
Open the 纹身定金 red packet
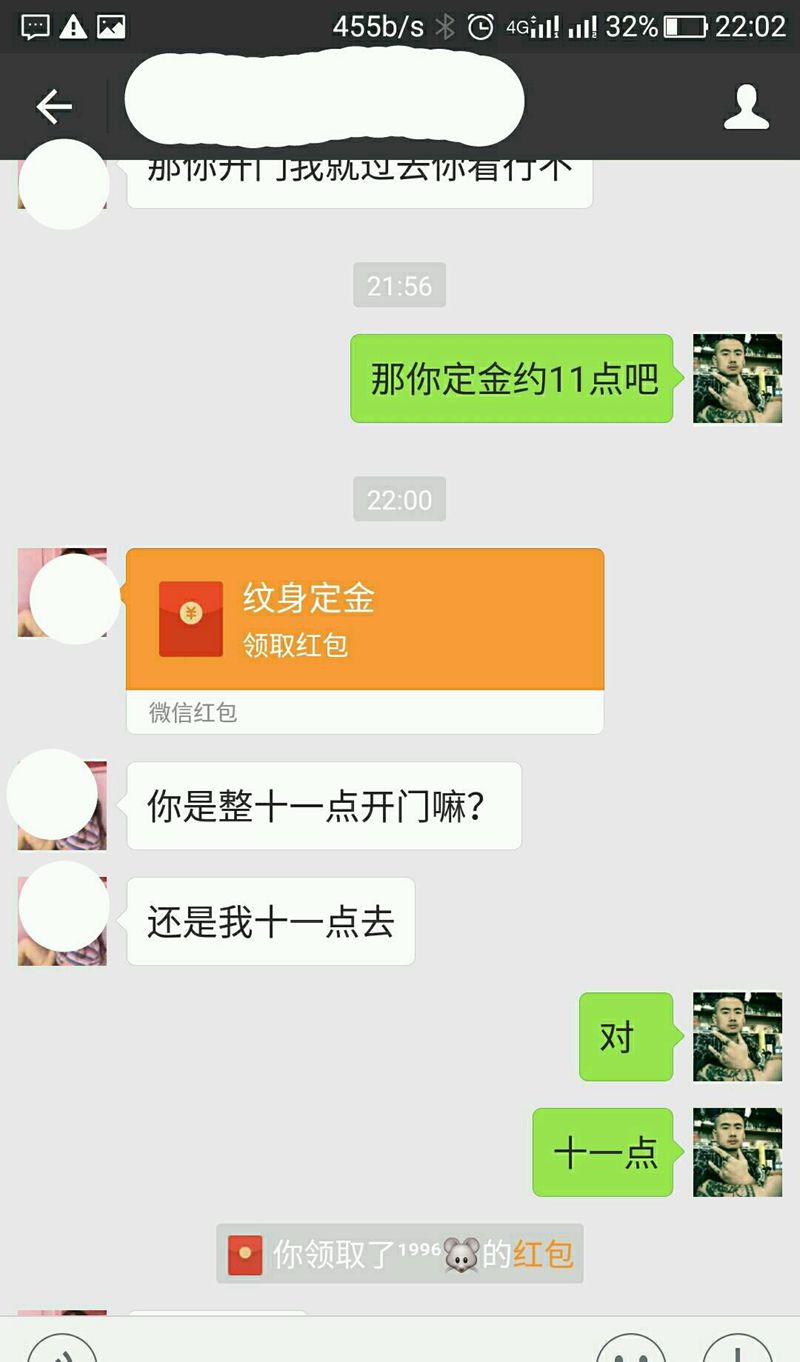click(x=365, y=620)
